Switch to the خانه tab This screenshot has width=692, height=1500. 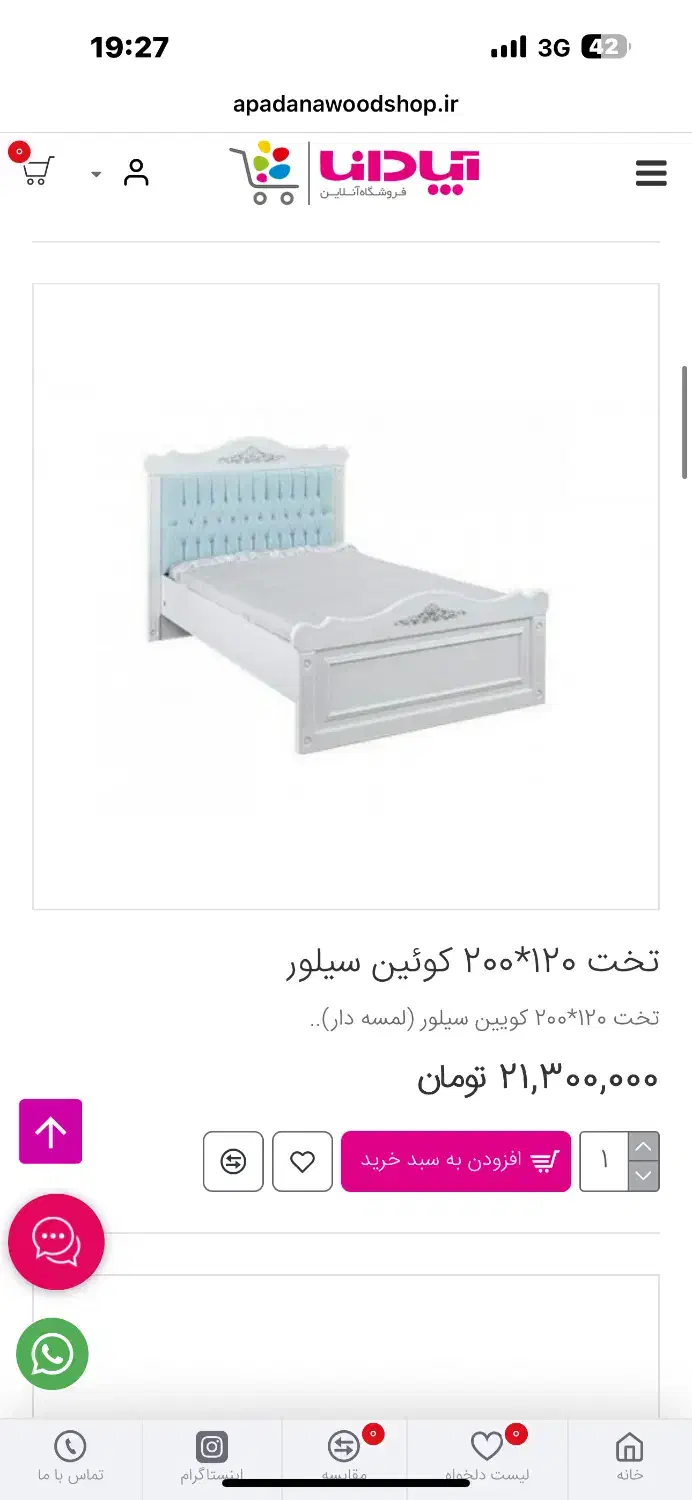pyautogui.click(x=629, y=1456)
